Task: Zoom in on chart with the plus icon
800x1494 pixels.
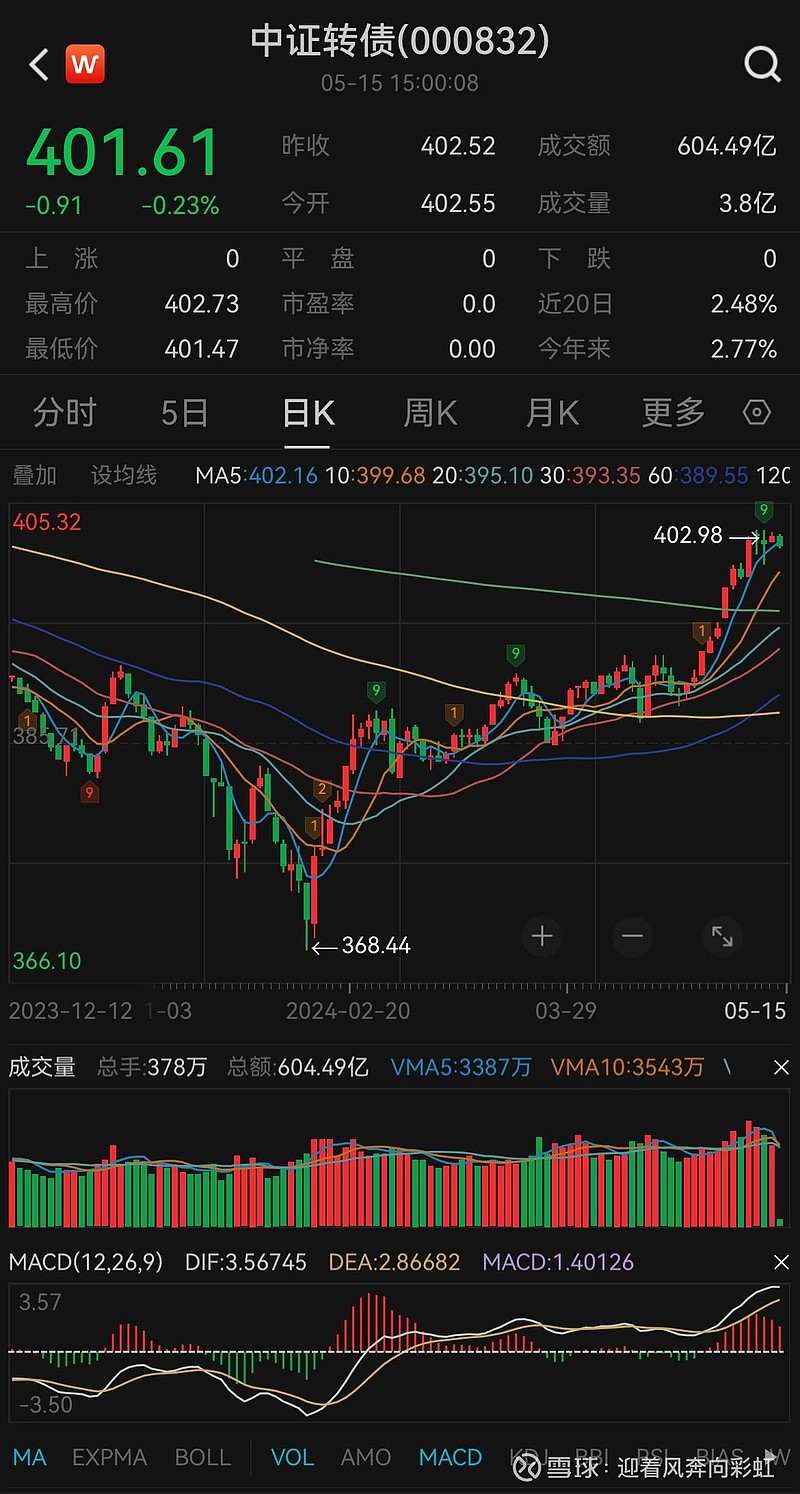Action: point(543,936)
